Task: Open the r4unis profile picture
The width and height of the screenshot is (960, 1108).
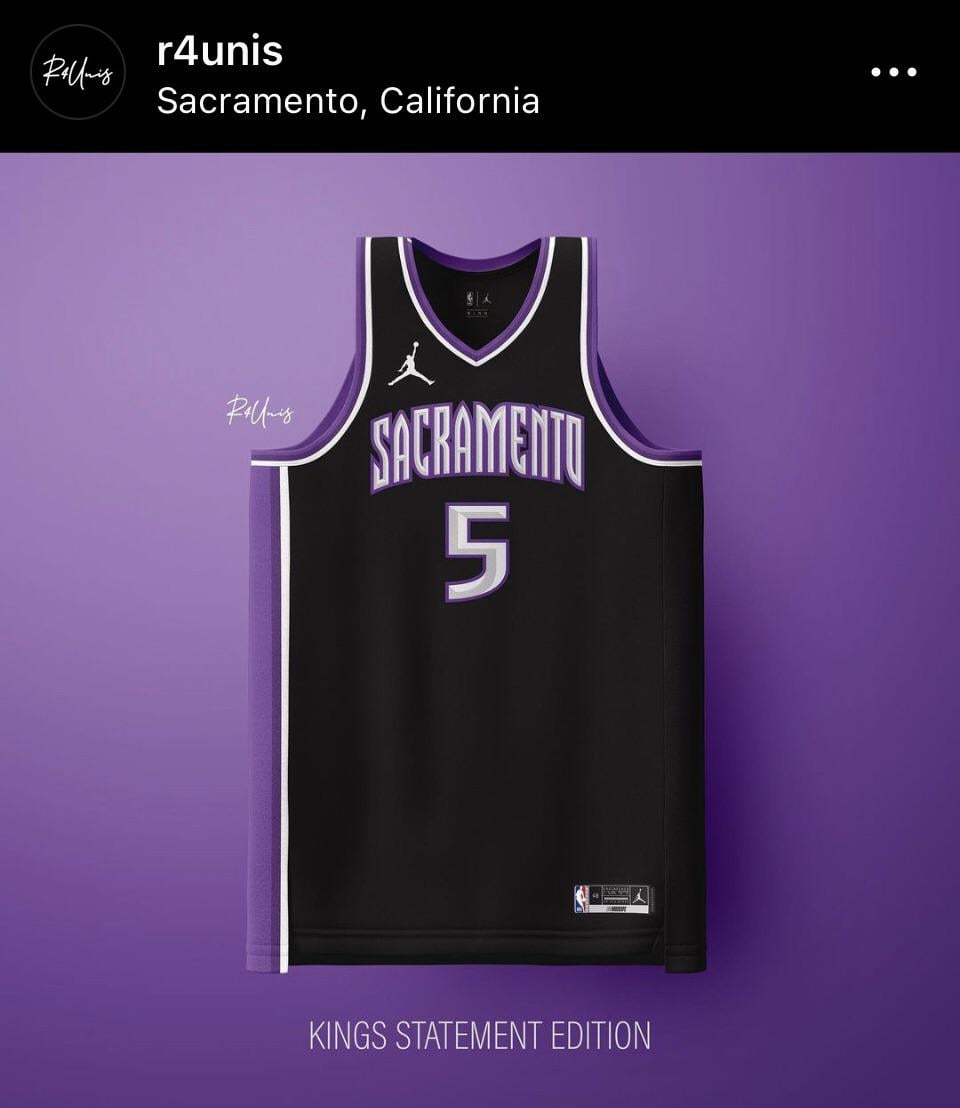Action: point(78,73)
